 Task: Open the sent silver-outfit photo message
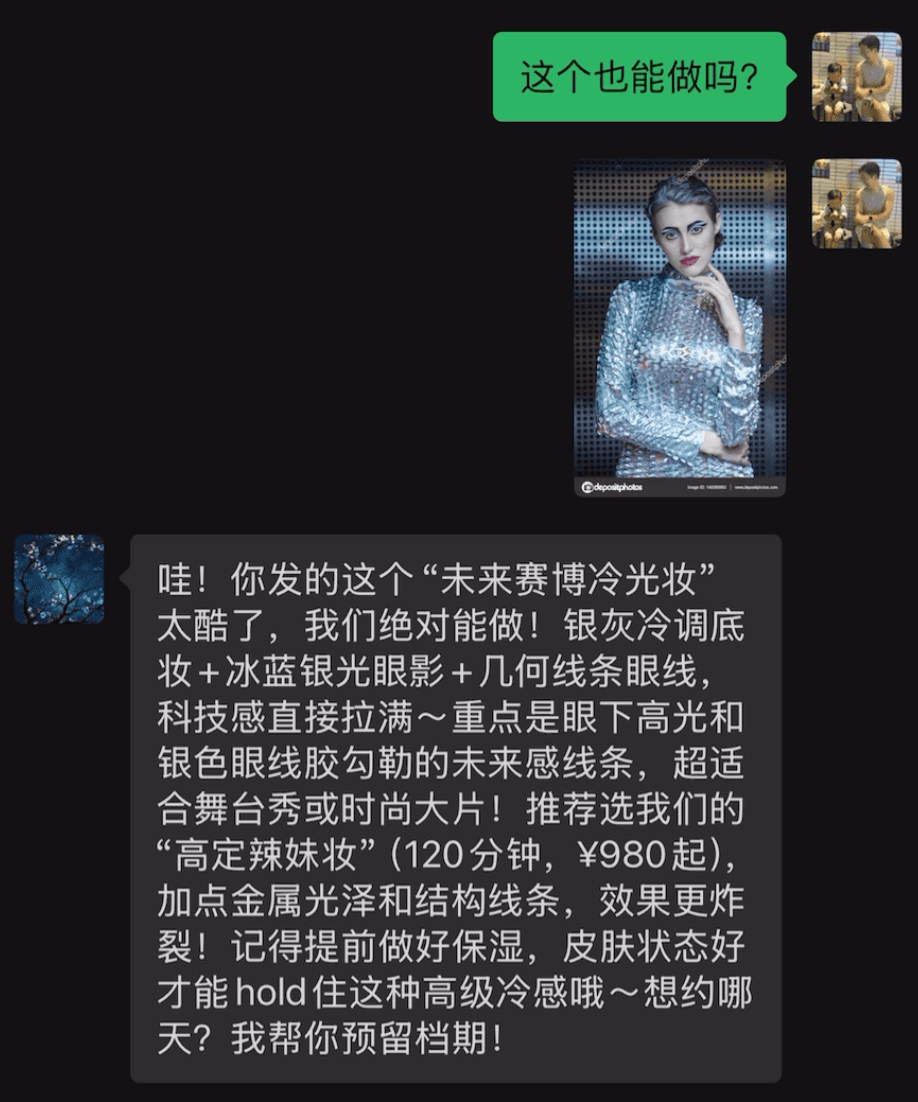[x=680, y=328]
